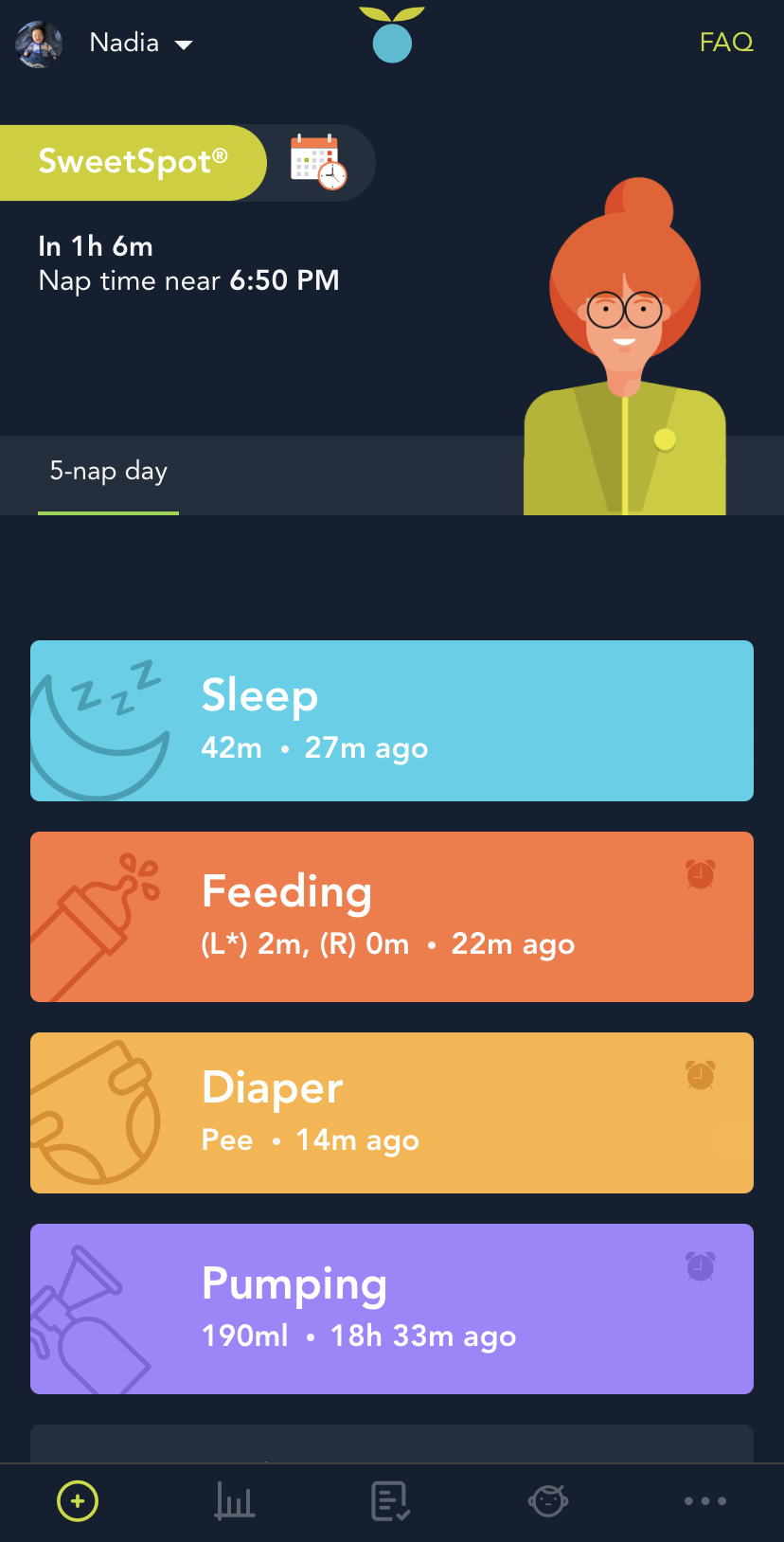Set a reminder alarm on the Feeding card

point(701,873)
